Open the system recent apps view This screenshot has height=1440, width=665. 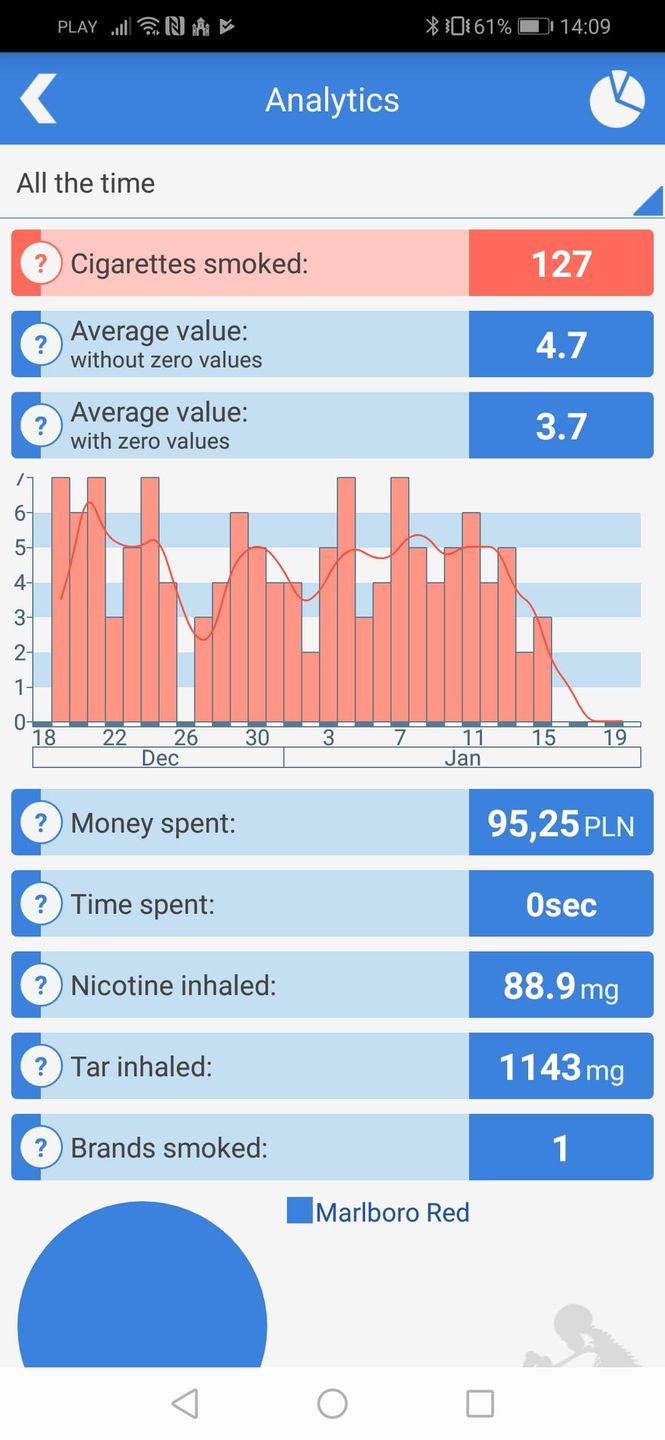(480, 1404)
